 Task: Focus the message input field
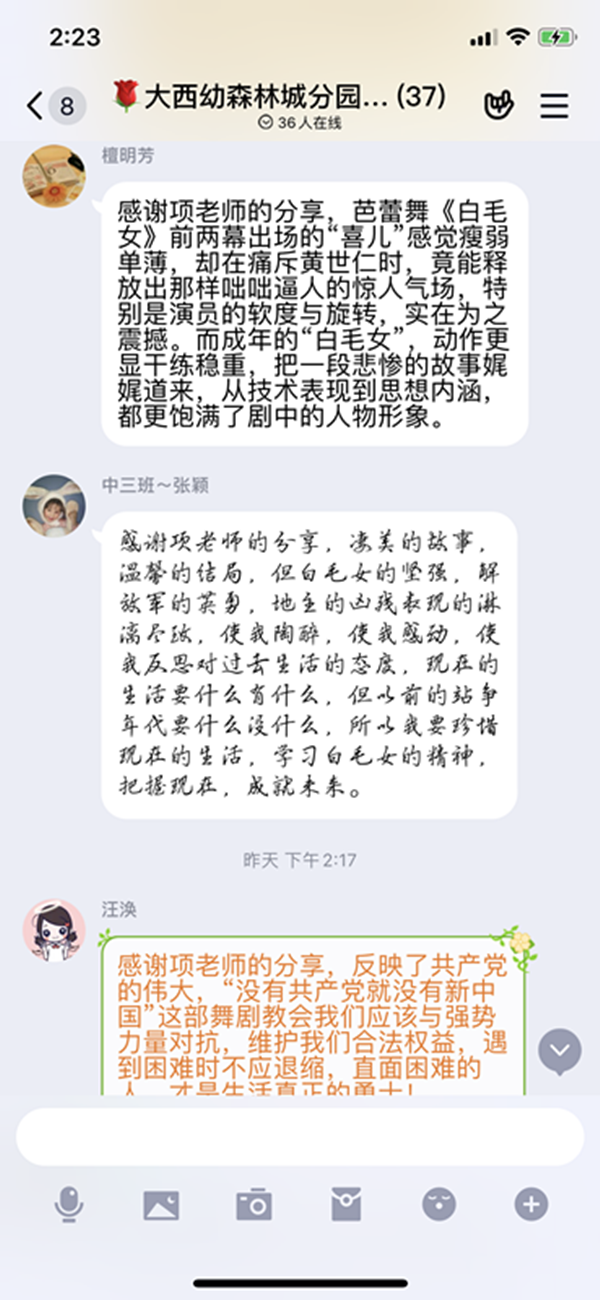300,1137
